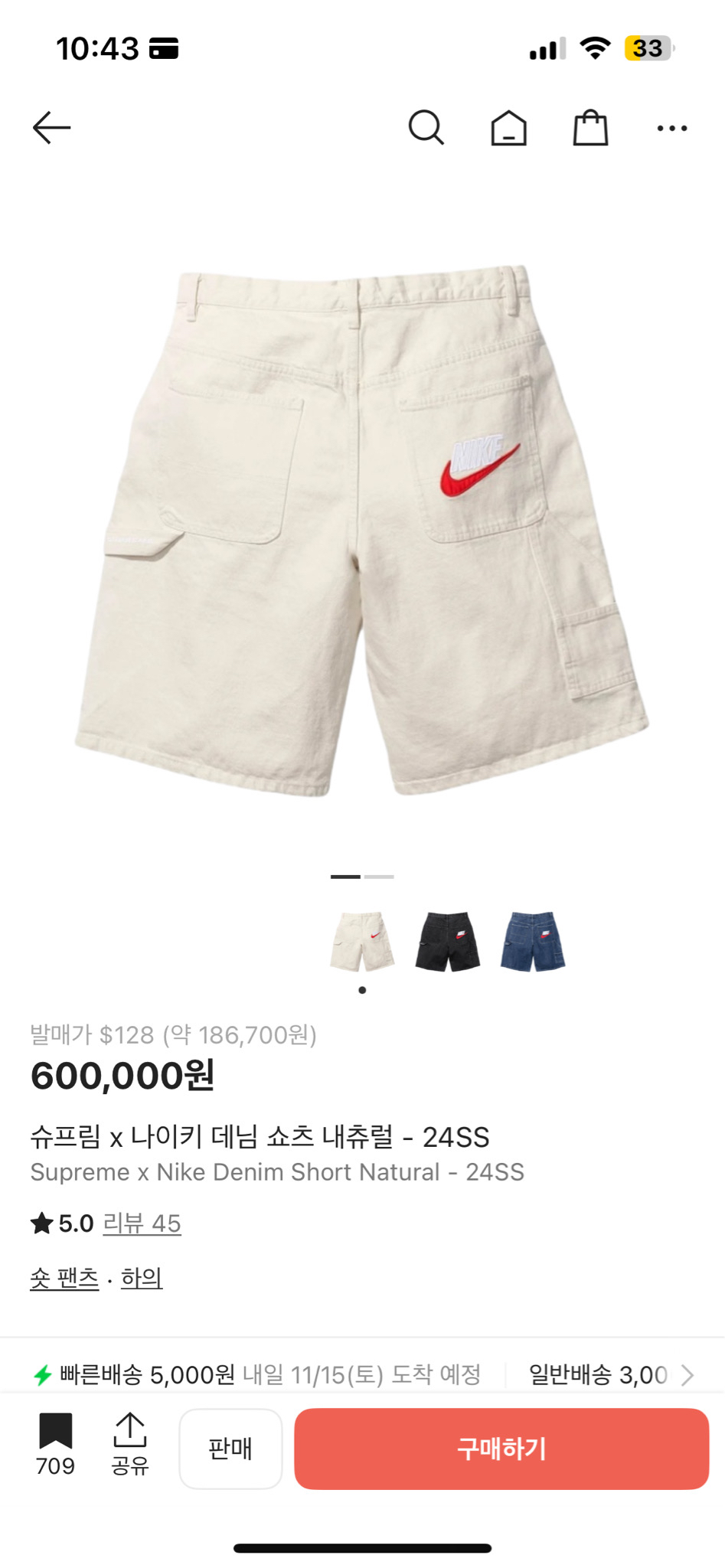Open the shopping bag

click(x=590, y=127)
